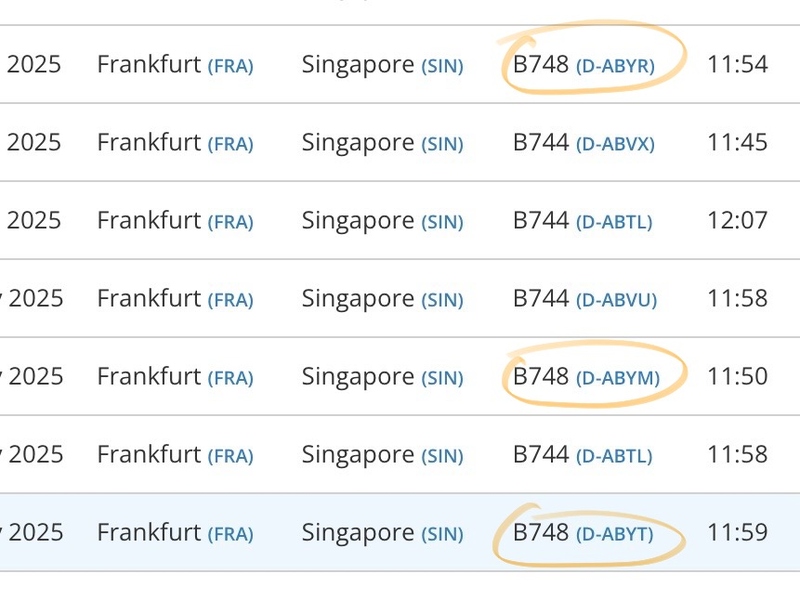This screenshot has width=800, height=600.
Task: View aircraft D-ABVU details
Action: tap(616, 300)
